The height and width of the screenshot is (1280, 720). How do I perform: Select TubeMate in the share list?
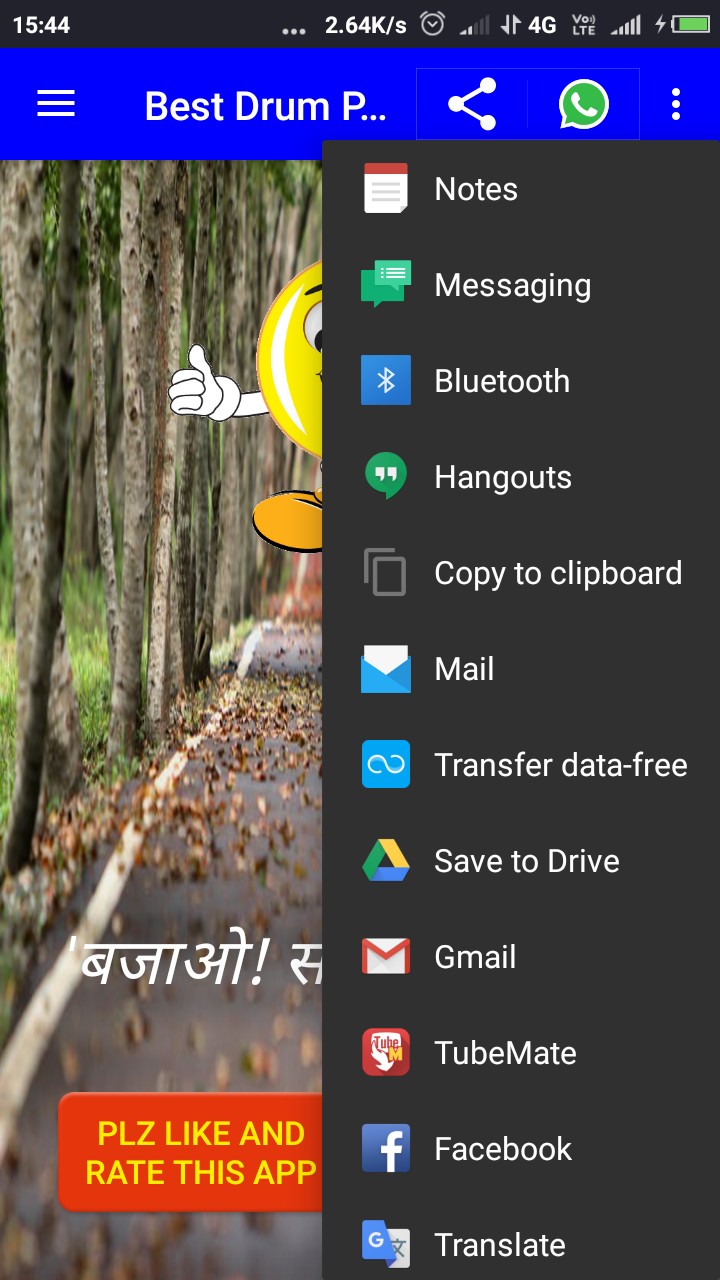tap(520, 1053)
